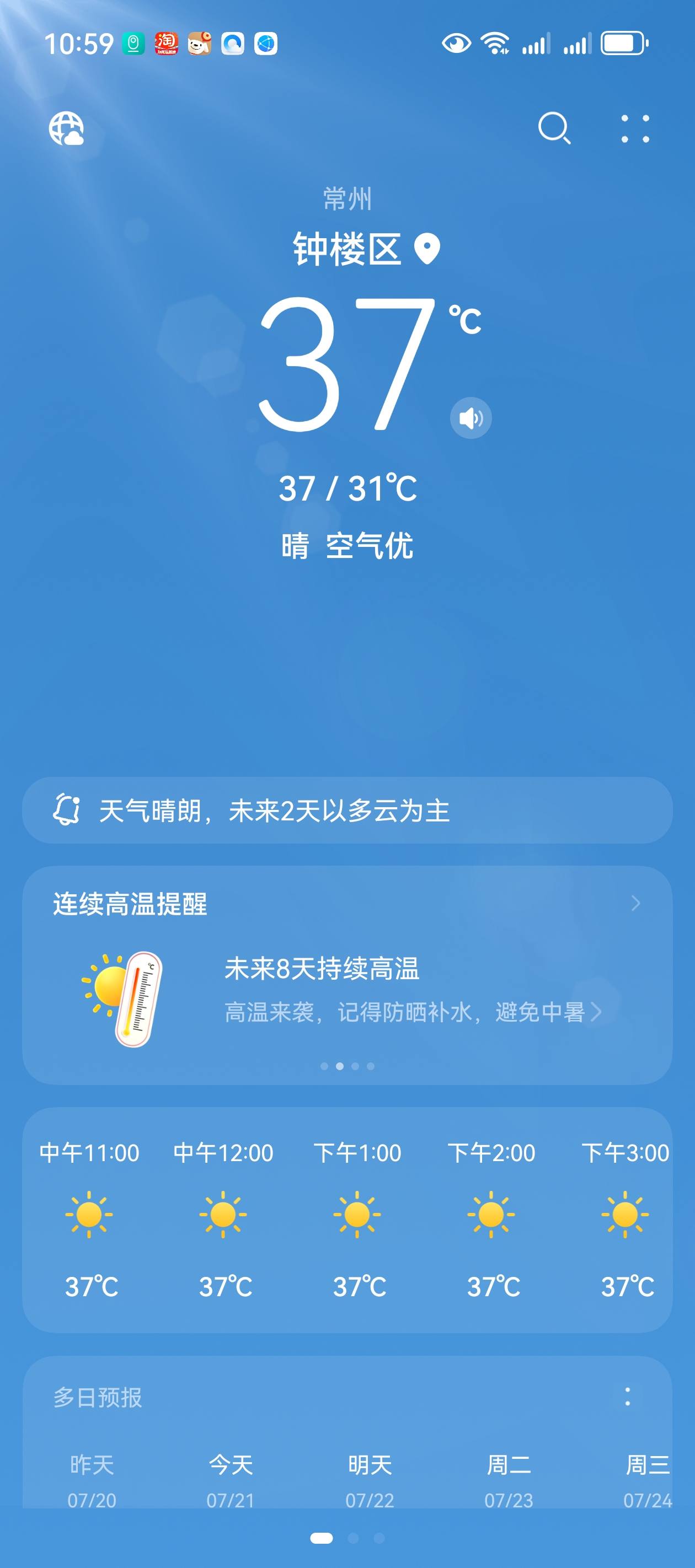Tap the 钟楼区 location name
The width and height of the screenshot is (695, 1568).
point(347,249)
